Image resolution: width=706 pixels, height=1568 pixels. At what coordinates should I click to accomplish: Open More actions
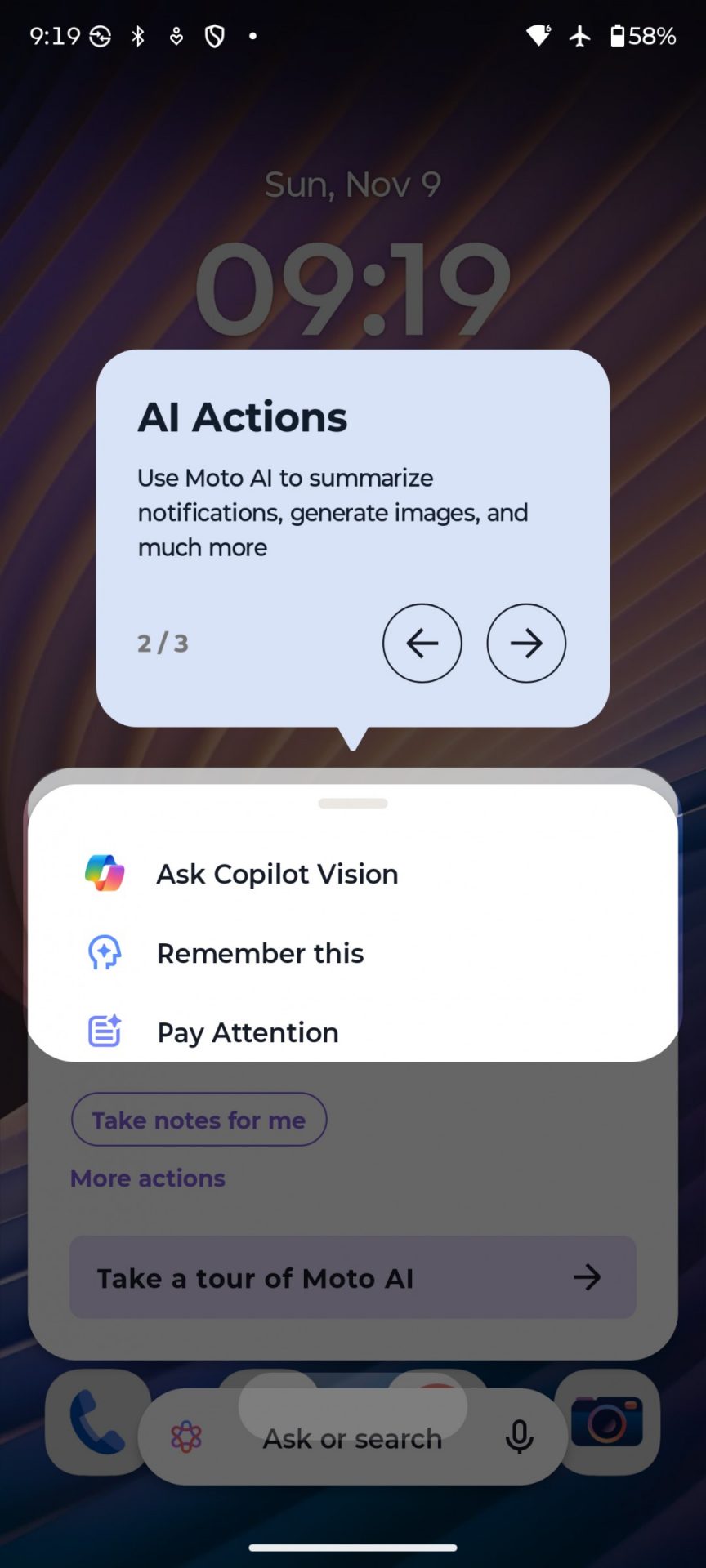pos(148,1178)
